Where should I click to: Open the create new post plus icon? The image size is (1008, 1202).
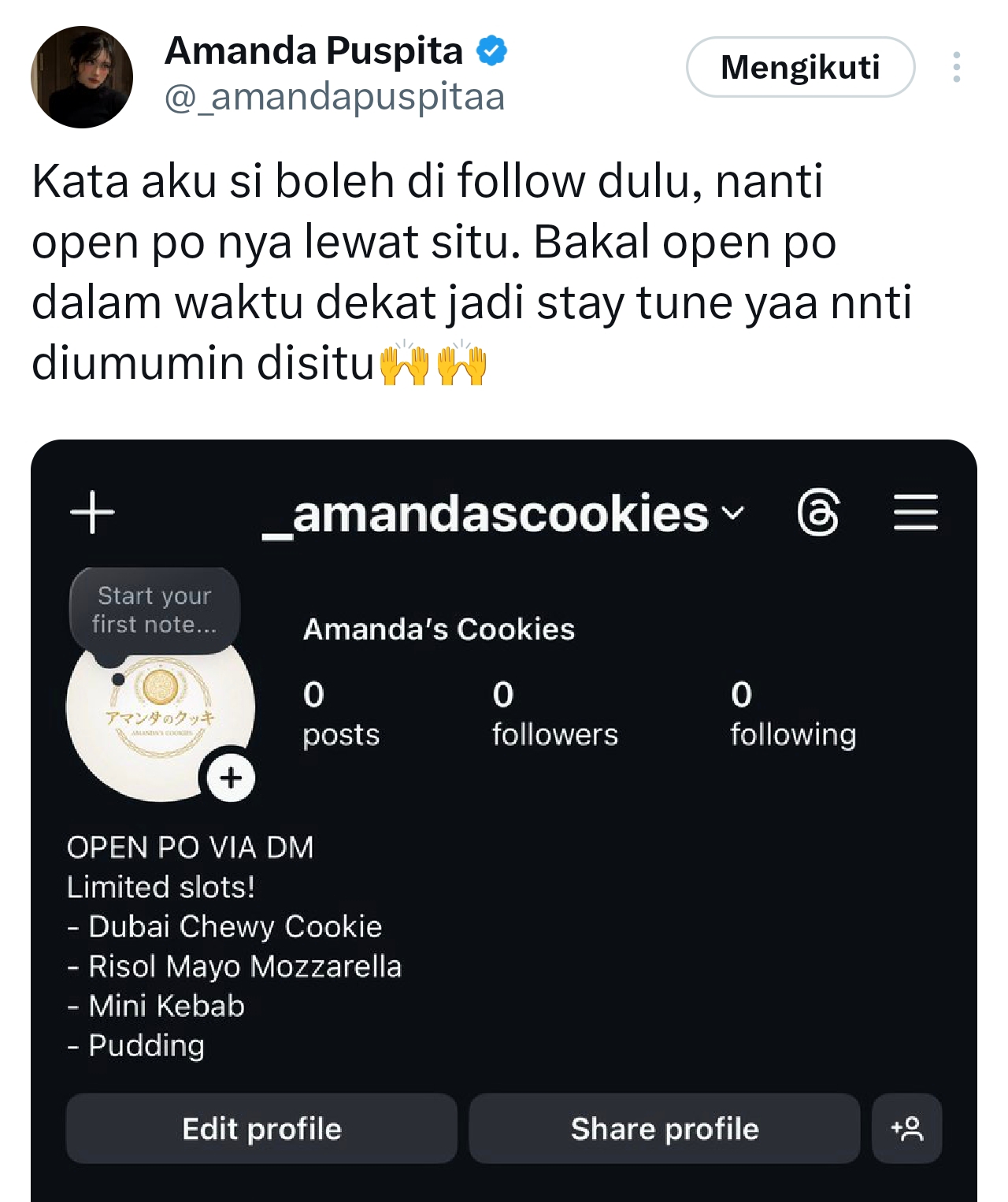coord(91,514)
